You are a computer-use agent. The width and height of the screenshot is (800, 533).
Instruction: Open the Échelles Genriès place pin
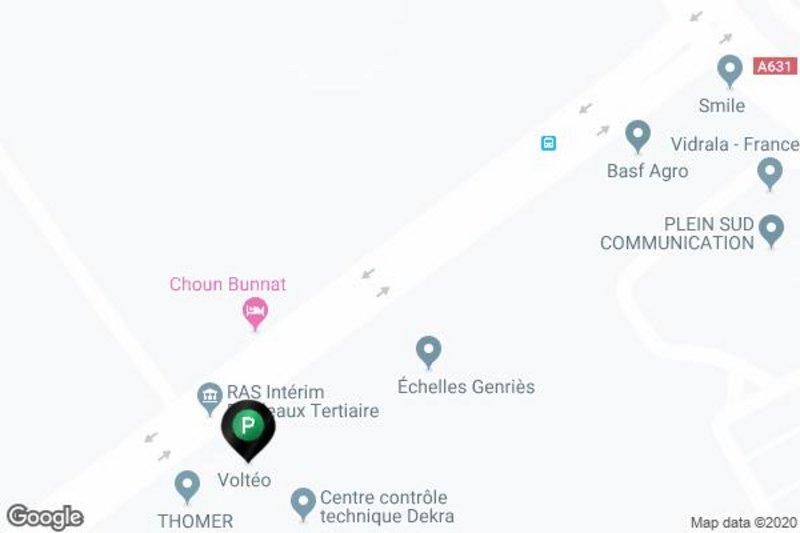[x=429, y=351]
